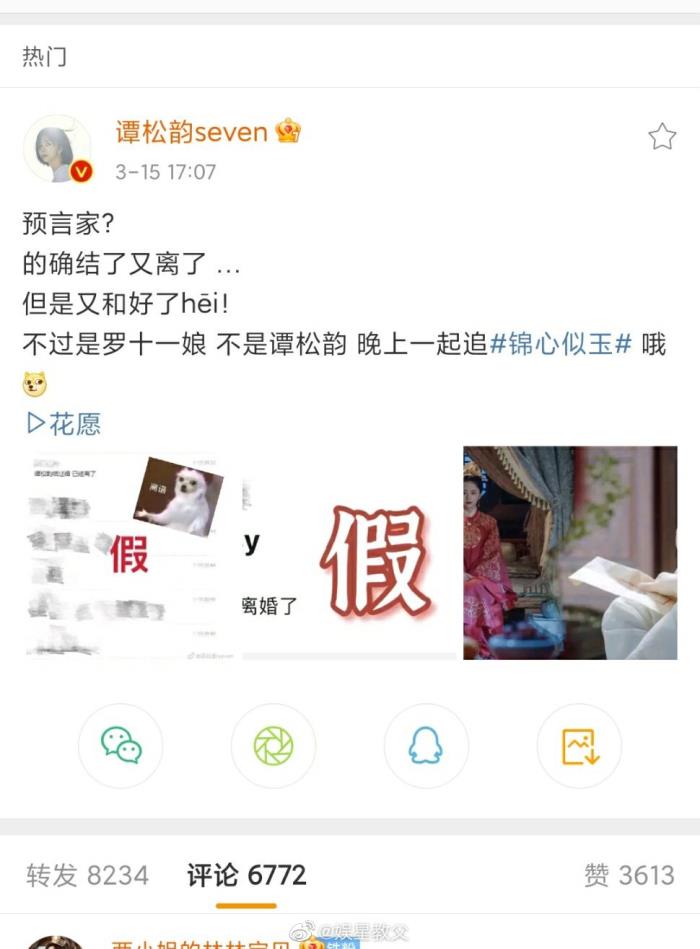The image size is (700, 949).
Task: Share the post to QQ
Action: point(426,745)
